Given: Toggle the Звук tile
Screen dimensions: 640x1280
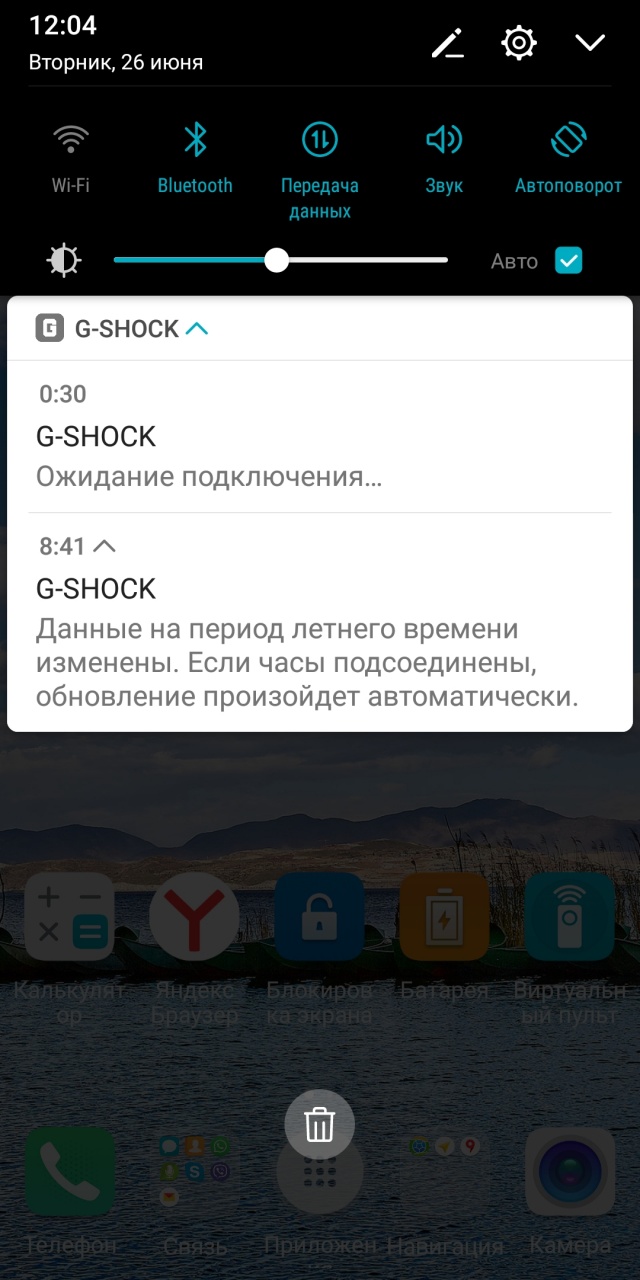Looking at the screenshot, I should tap(444, 158).
